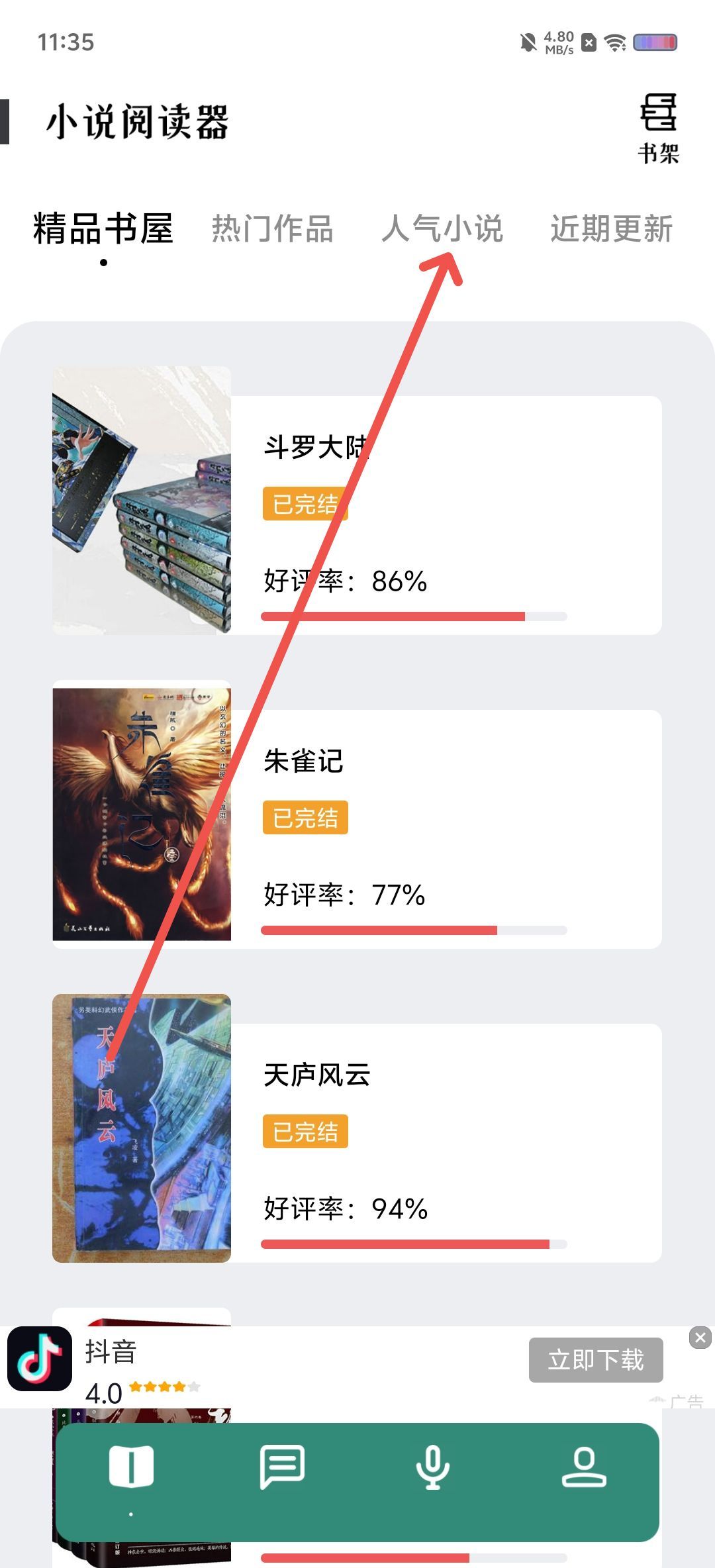Select the 精品书屋 tab
The width and height of the screenshot is (715, 1568).
[x=103, y=229]
